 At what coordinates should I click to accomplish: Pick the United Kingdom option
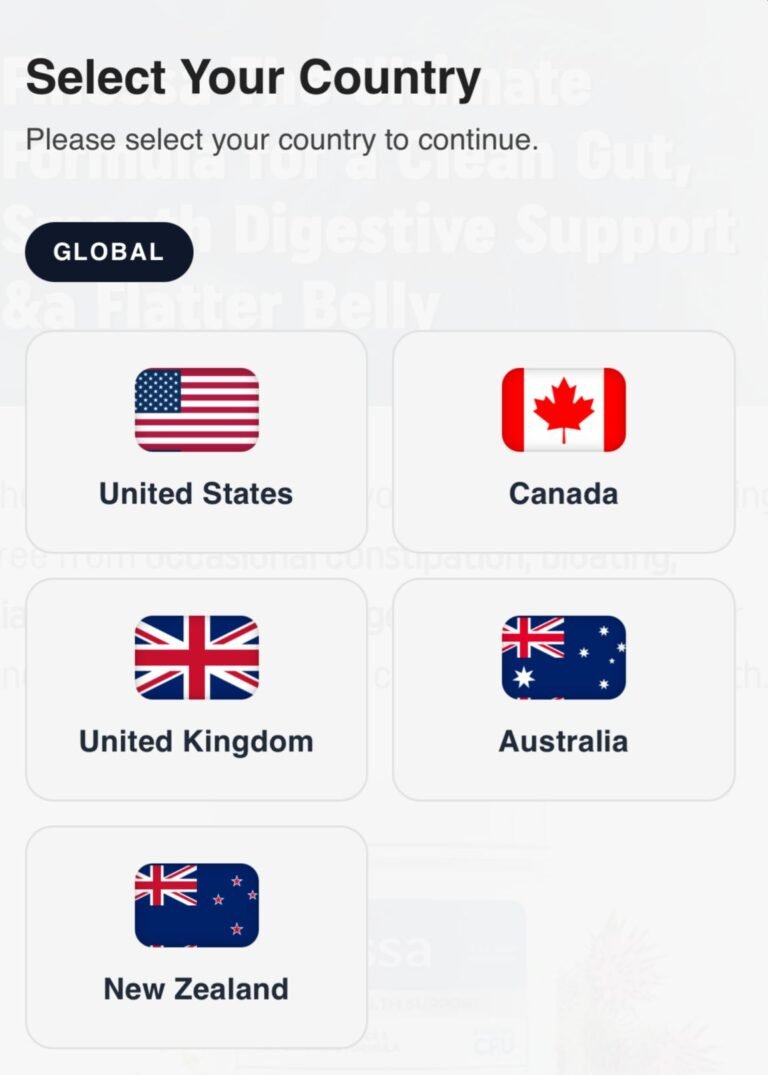click(x=196, y=689)
